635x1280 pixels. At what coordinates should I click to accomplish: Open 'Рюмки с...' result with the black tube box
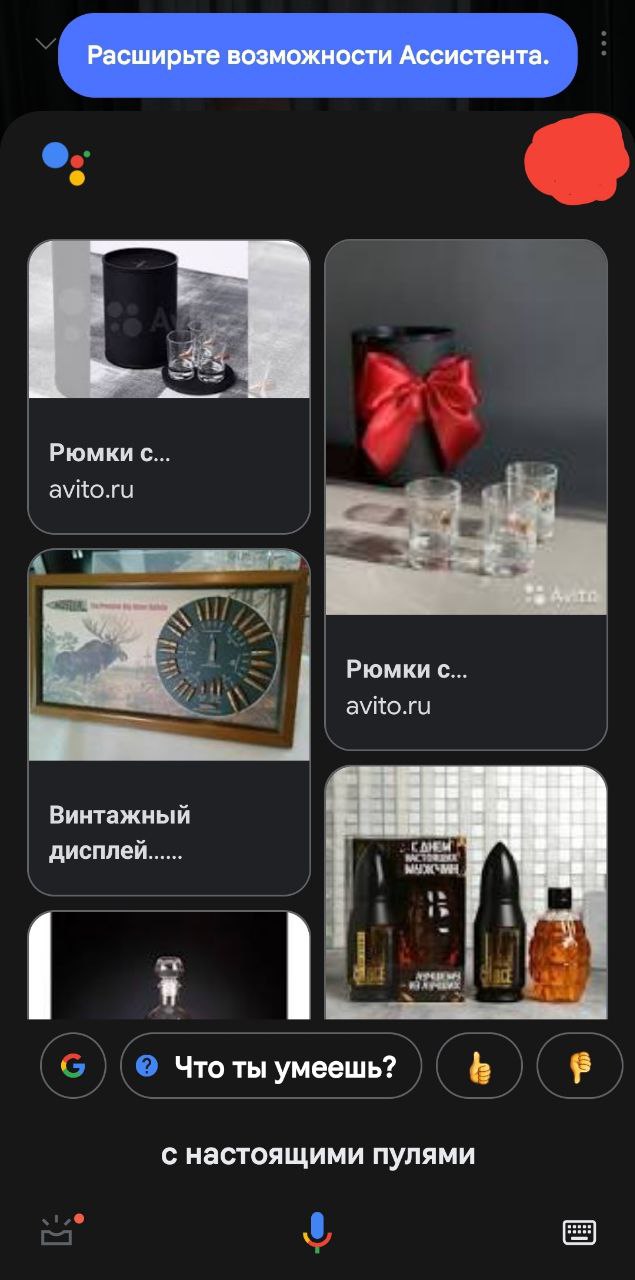click(x=168, y=386)
